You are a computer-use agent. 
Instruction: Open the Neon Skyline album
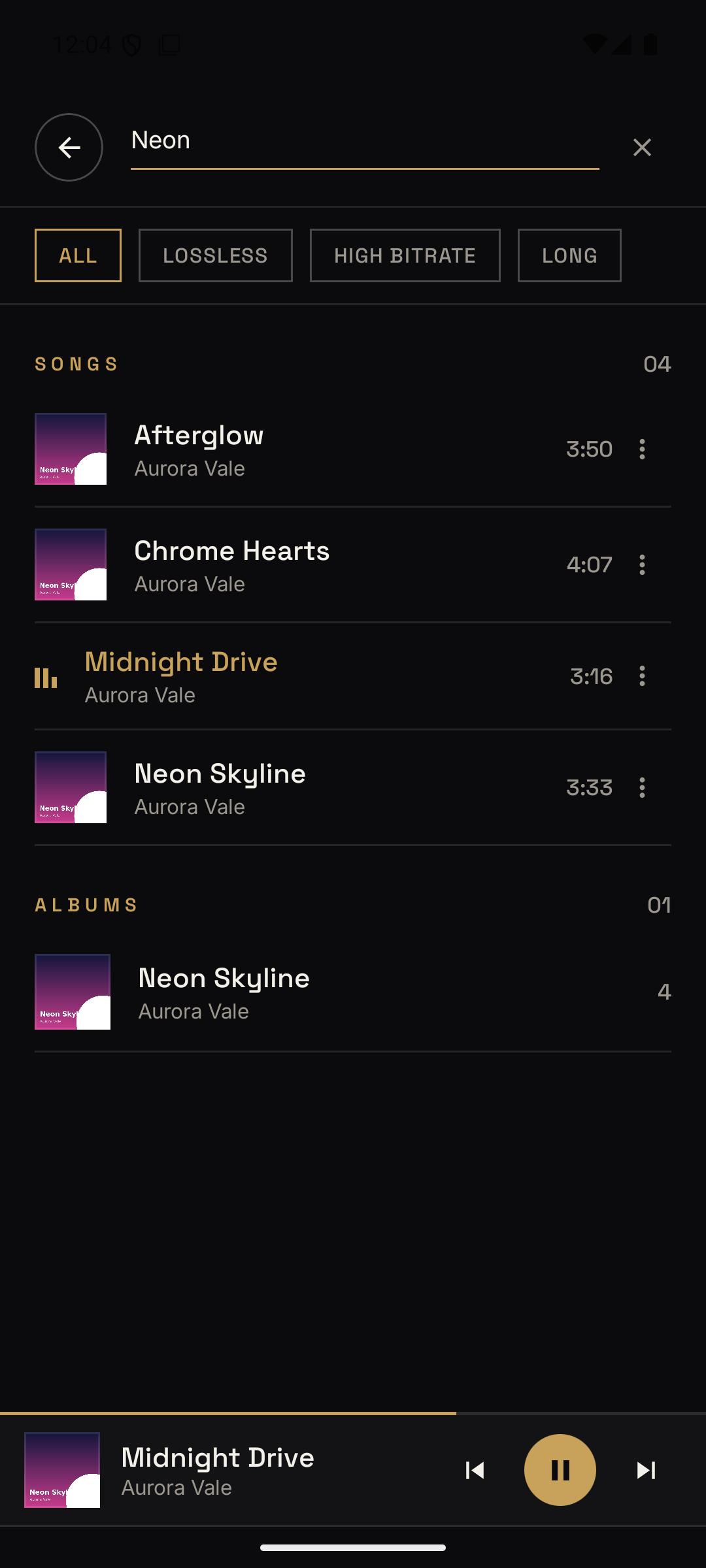coord(353,992)
